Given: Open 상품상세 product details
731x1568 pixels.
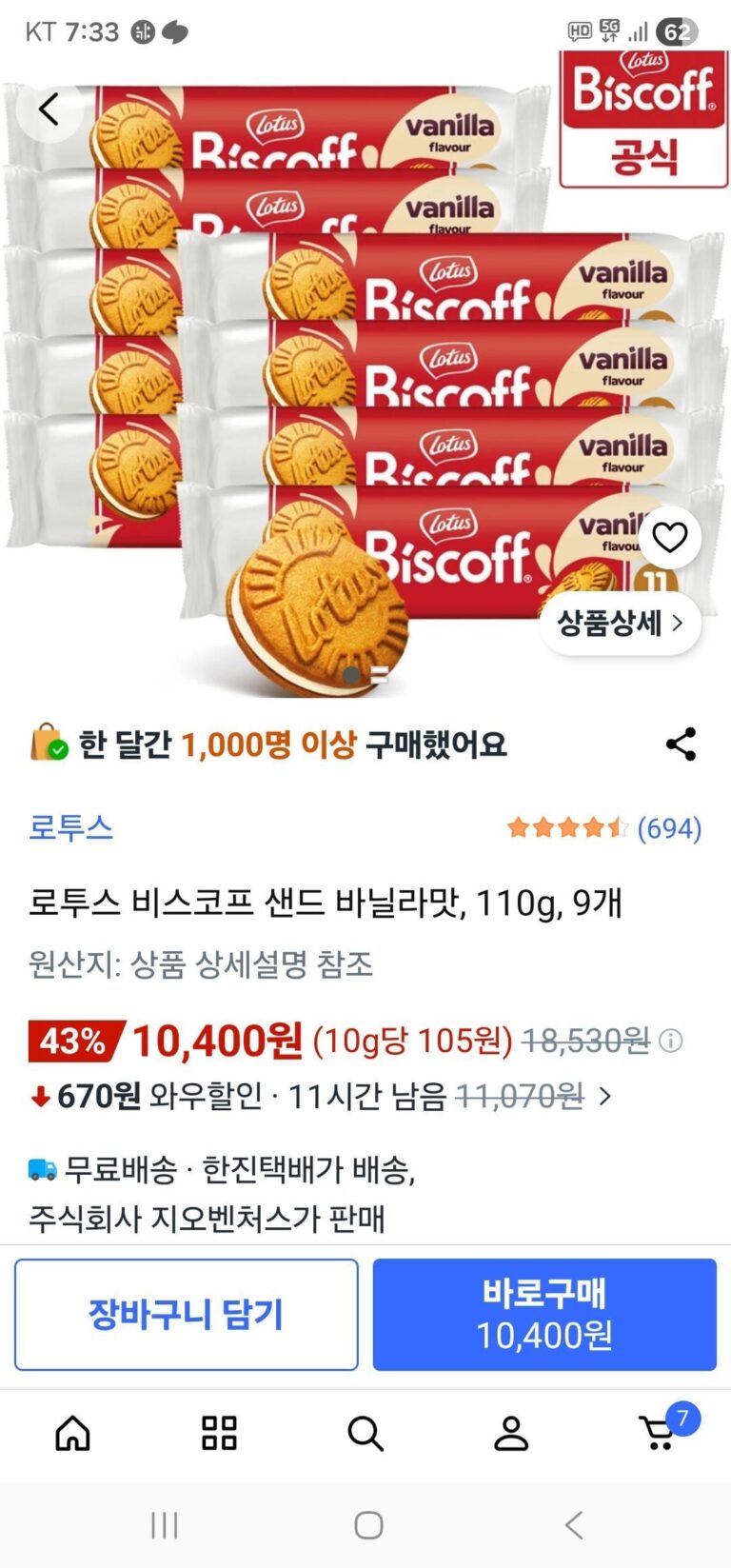Looking at the screenshot, I should tap(620, 624).
